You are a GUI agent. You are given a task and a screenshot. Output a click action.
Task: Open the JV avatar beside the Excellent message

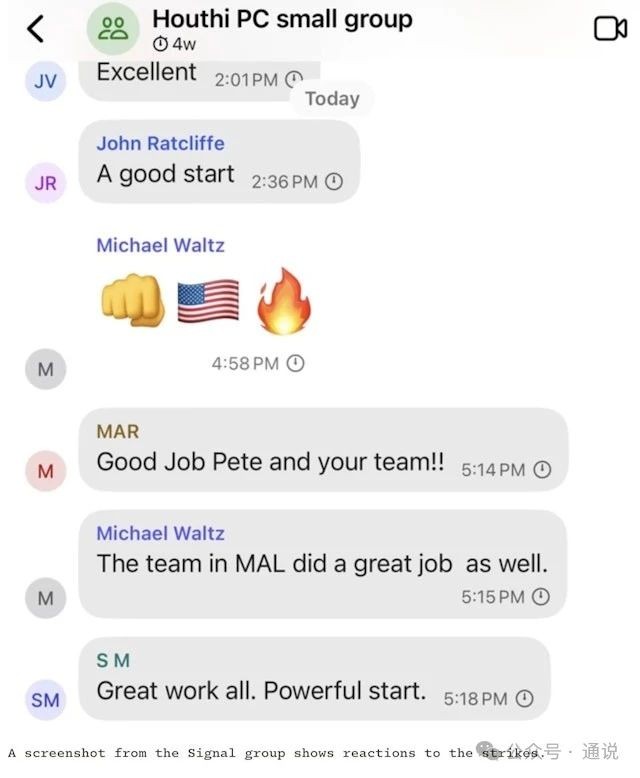click(x=45, y=81)
